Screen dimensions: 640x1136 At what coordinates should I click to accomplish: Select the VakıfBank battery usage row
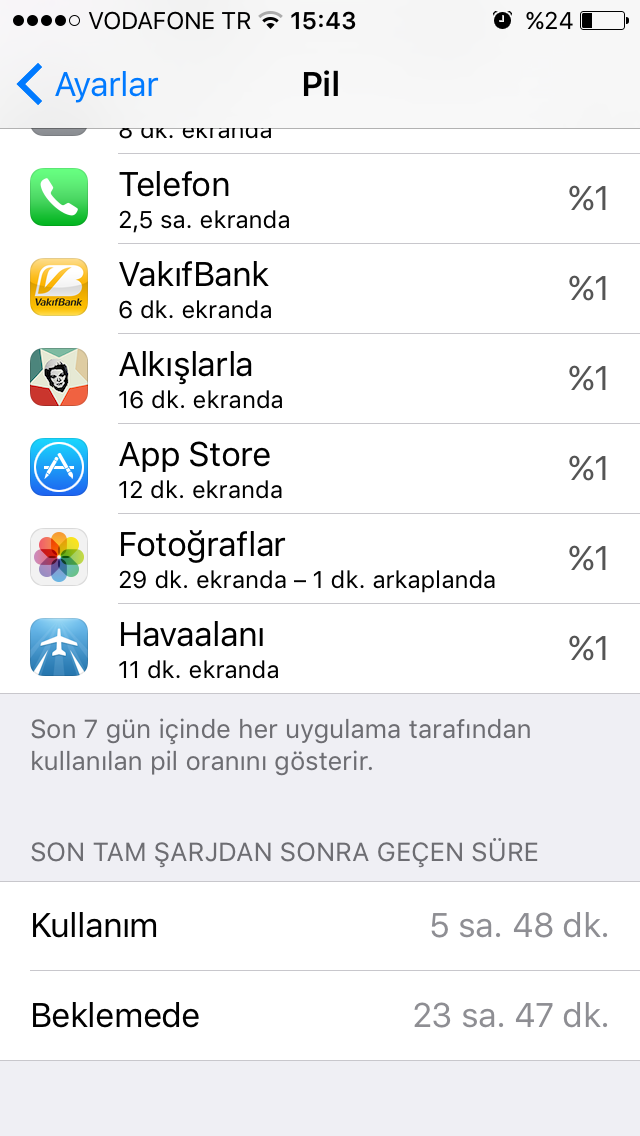coord(320,288)
